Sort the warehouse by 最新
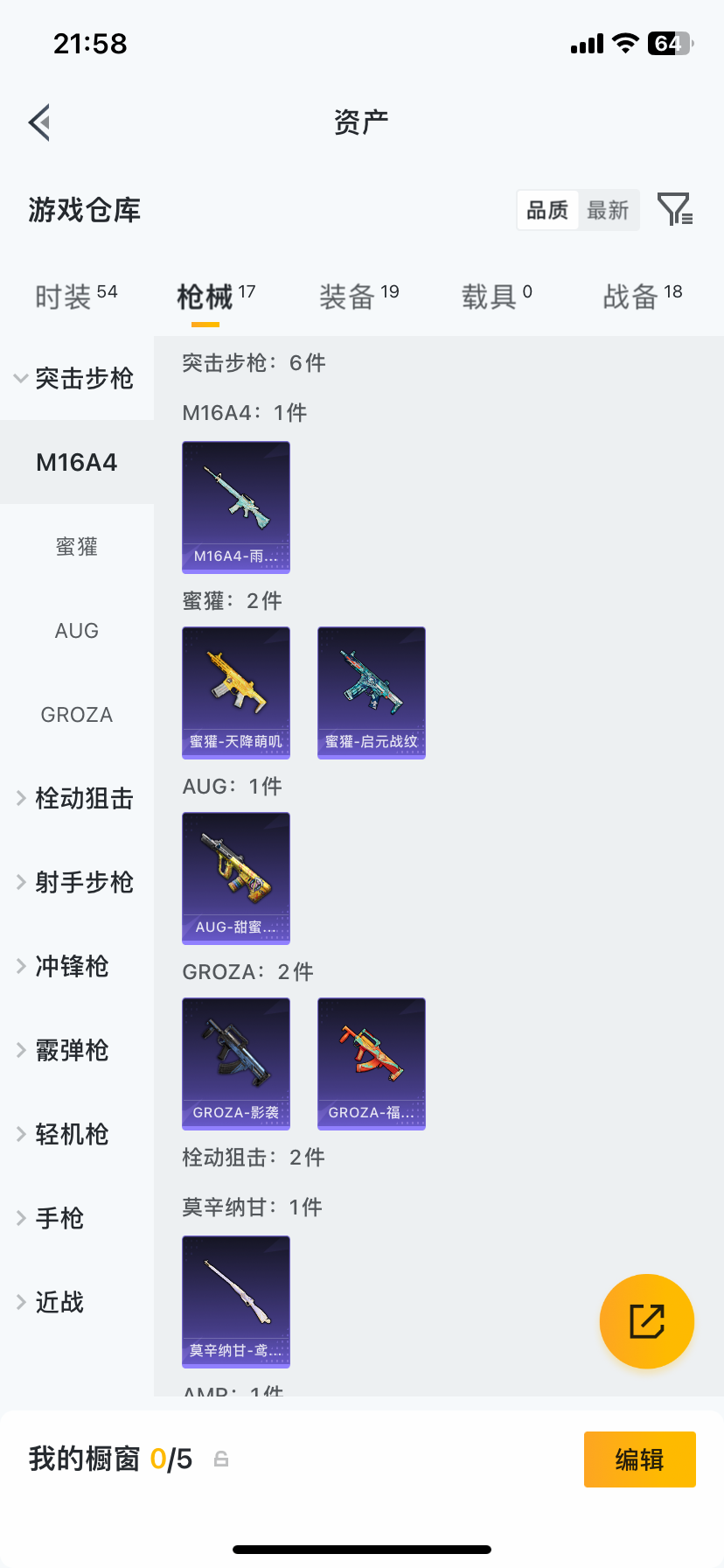Screen dimensions: 724x1568 tap(608, 210)
